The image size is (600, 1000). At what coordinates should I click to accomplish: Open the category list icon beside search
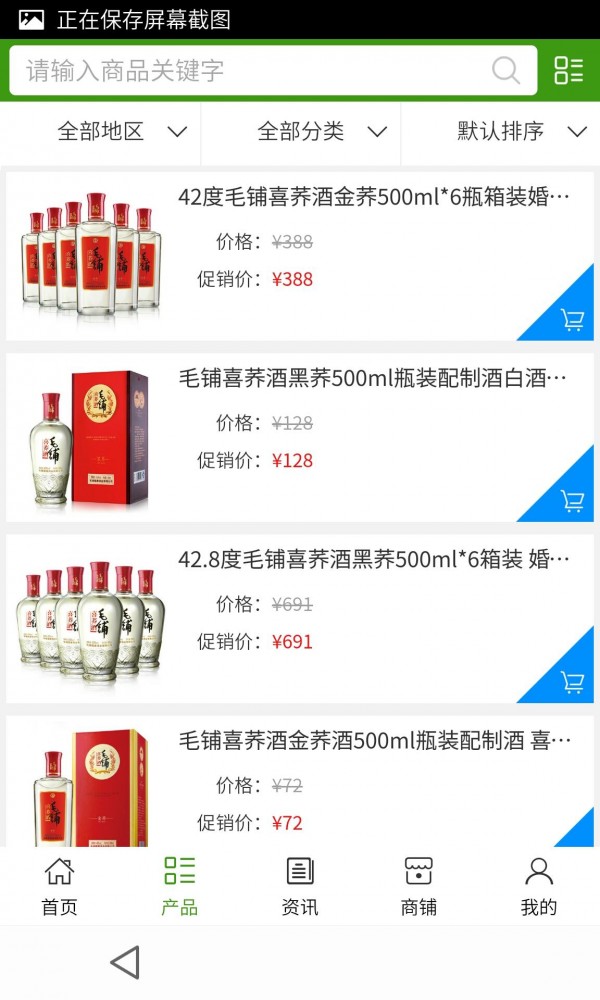(x=568, y=71)
